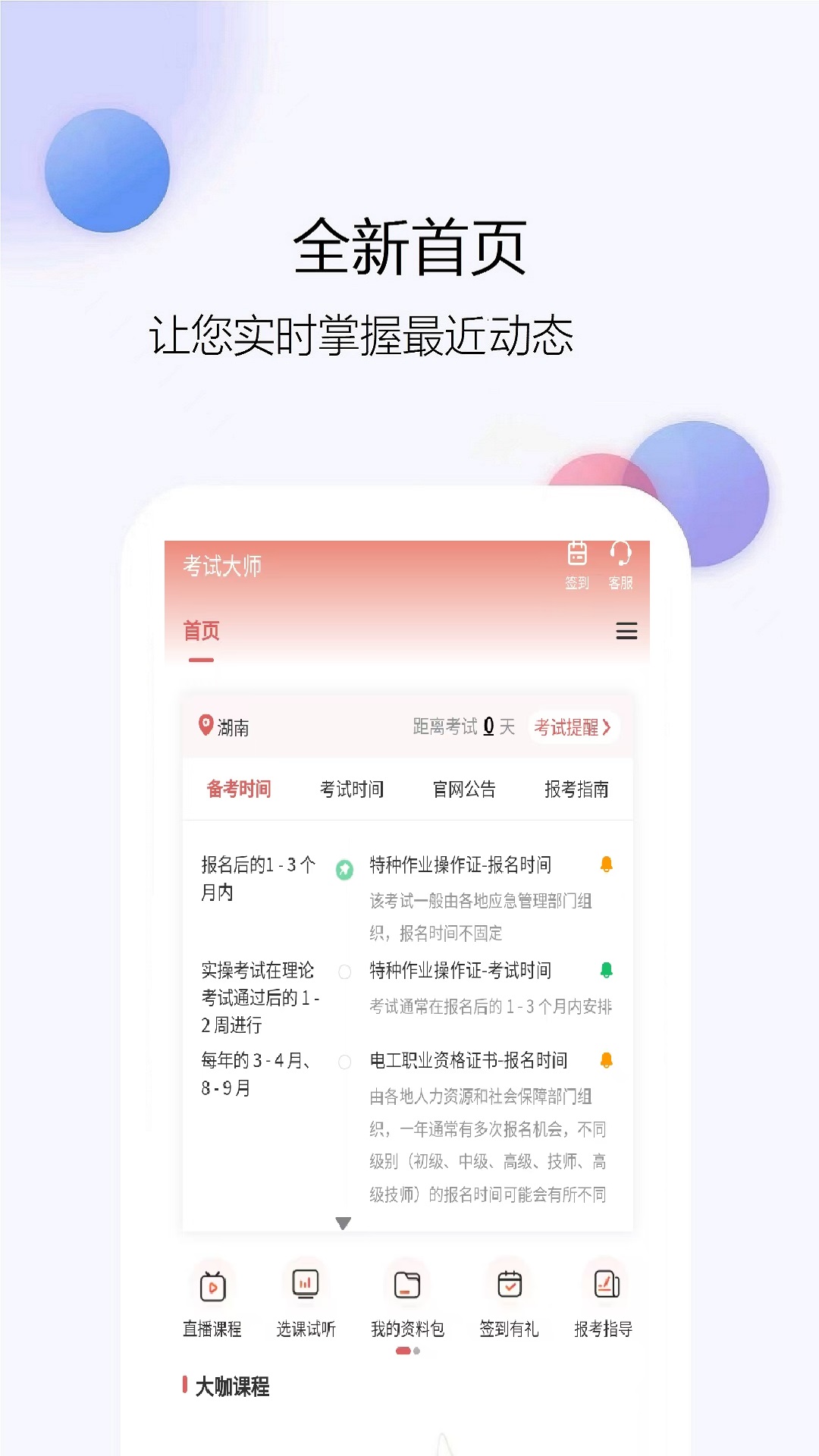Toggle the orange bell reminder for 特种作业操作证-报名时间
Viewport: 819px width, 1456px height.
[x=607, y=864]
